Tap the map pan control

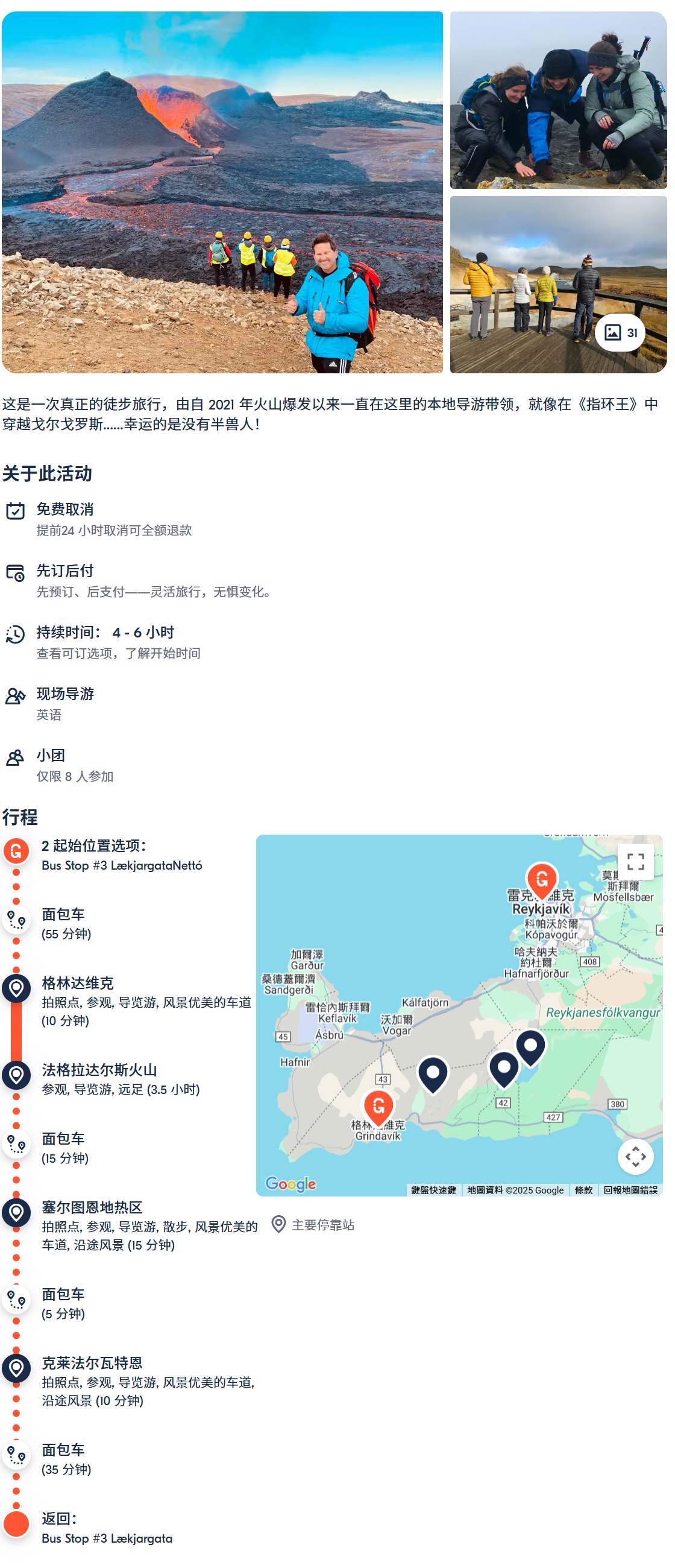pos(635,1156)
